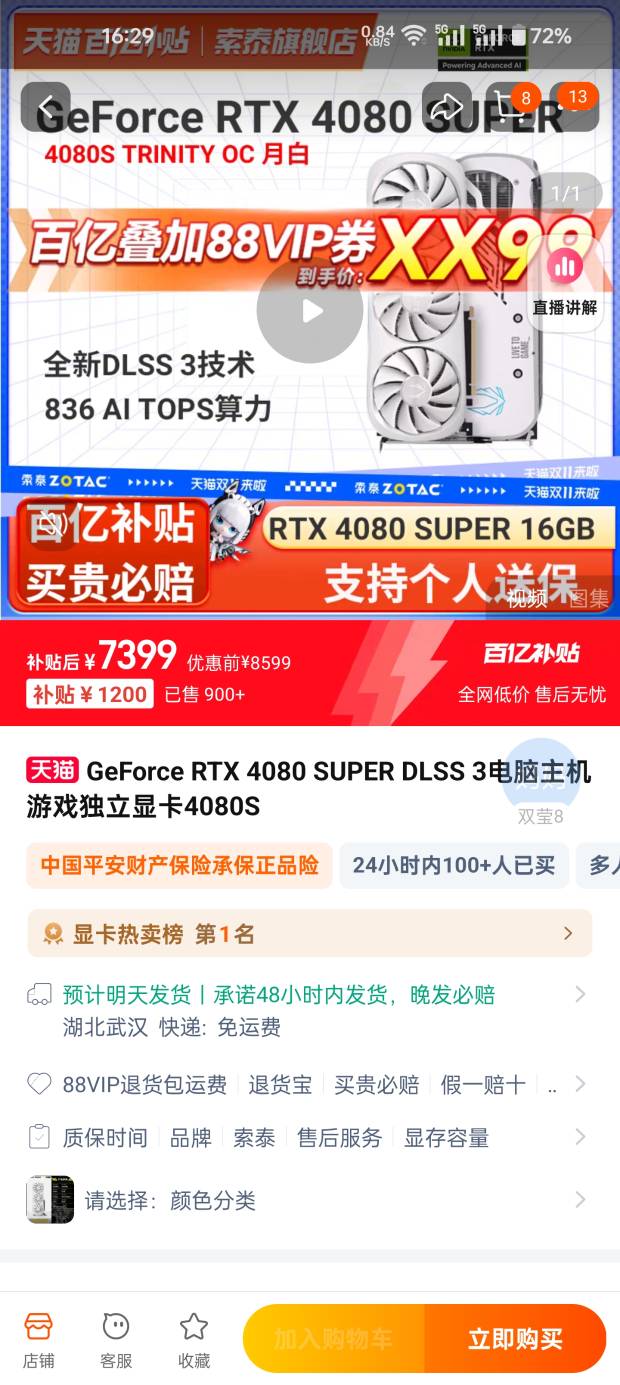
Task: Open the shopping cart with 8 items
Action: [510, 107]
